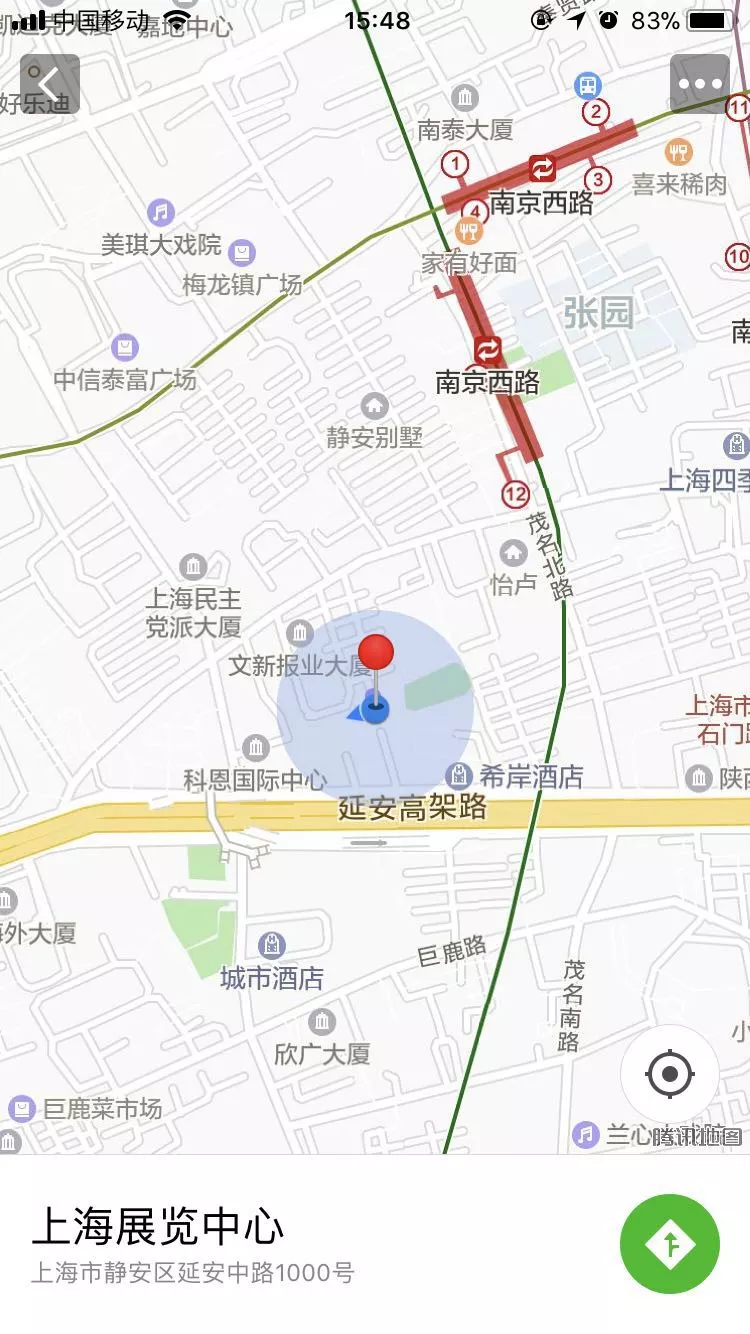Recenter map on current location
Viewport: 750px width, 1334px height.
pyautogui.click(x=669, y=1076)
